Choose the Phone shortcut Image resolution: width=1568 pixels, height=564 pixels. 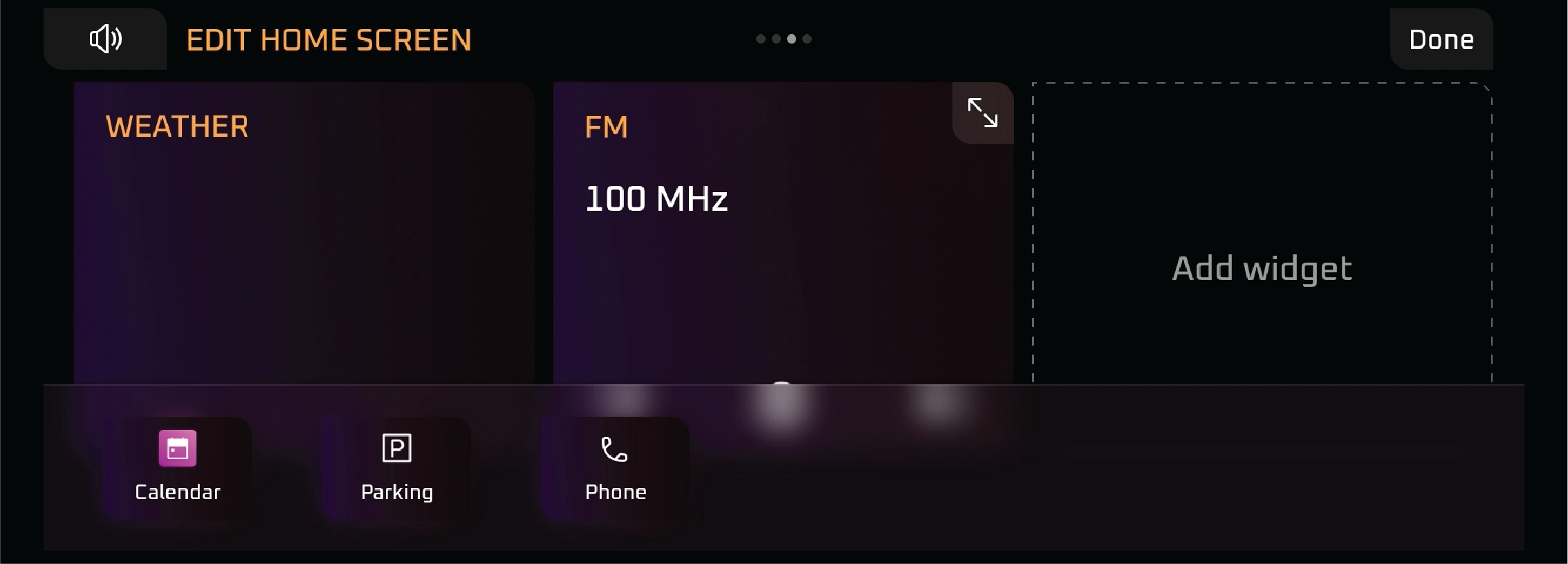pyautogui.click(x=615, y=467)
